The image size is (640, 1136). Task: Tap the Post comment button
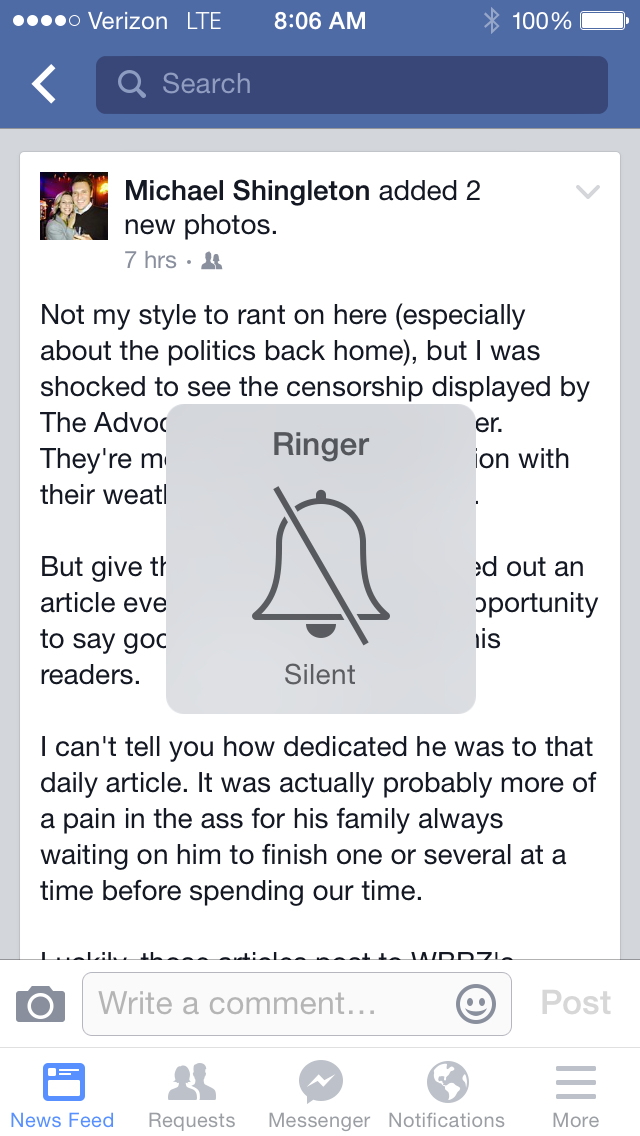(576, 1003)
